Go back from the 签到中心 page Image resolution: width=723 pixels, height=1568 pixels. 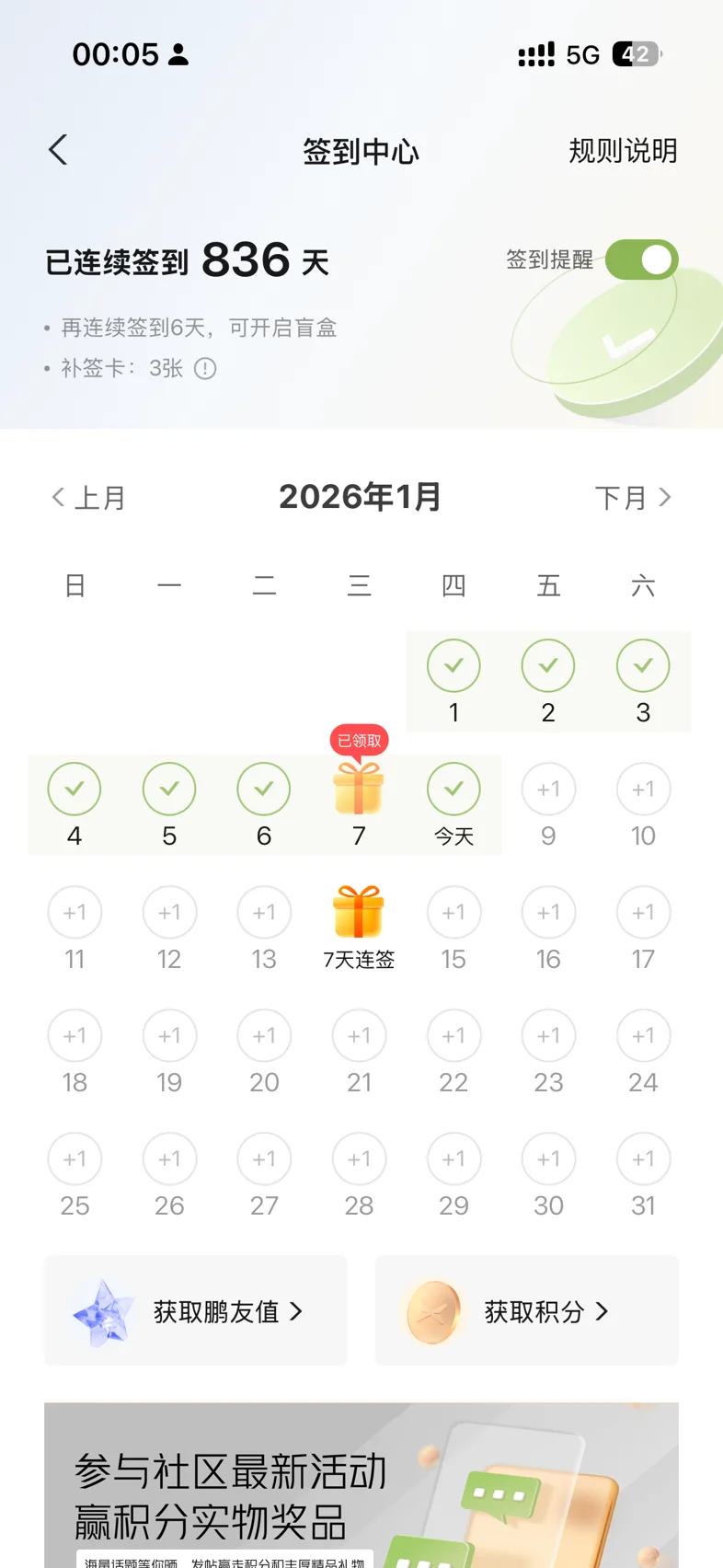[x=58, y=150]
